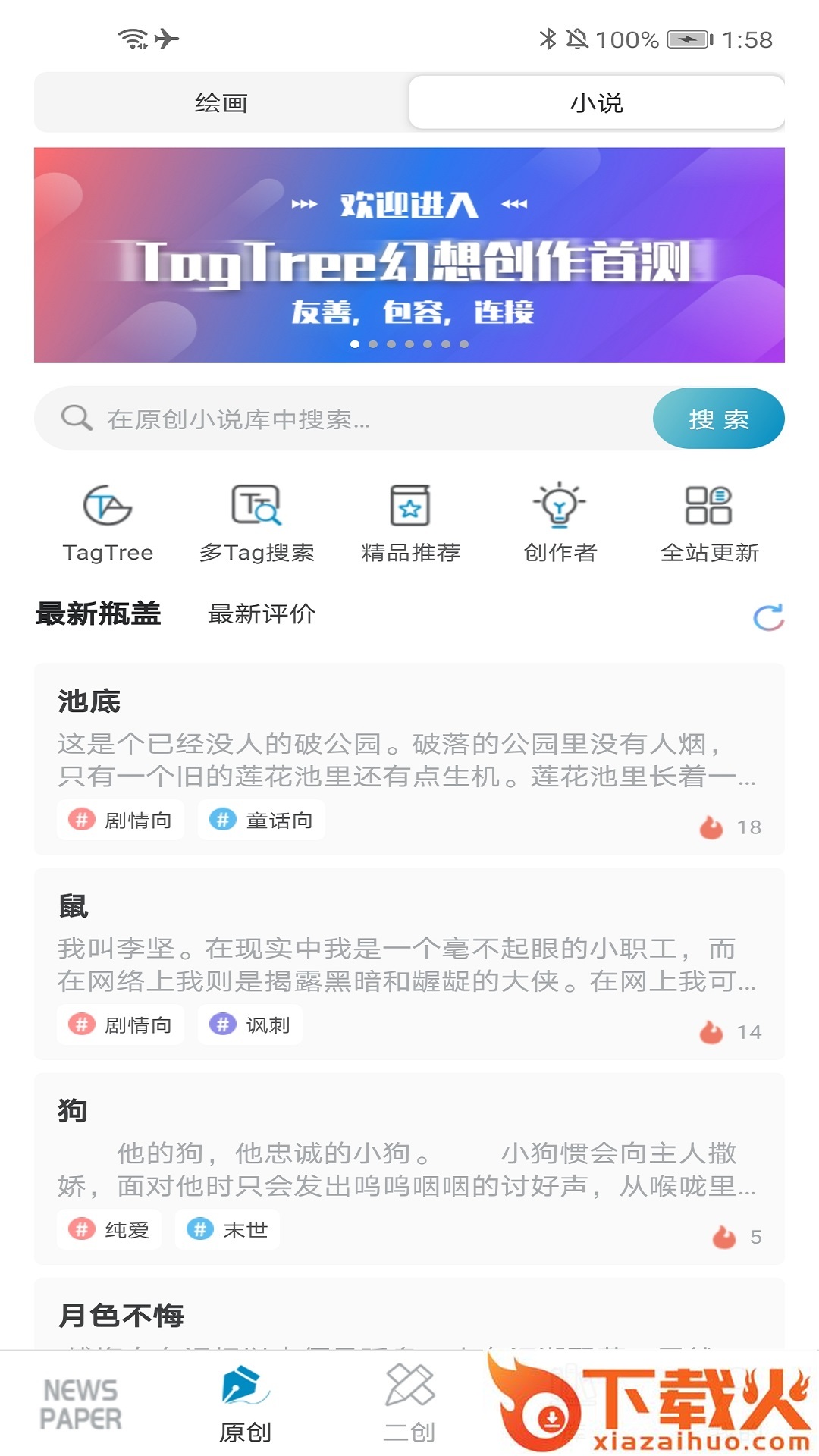Screen dimensions: 819x1456
Task: Tap the 讽刺 tag on 鼠
Action: click(251, 1025)
